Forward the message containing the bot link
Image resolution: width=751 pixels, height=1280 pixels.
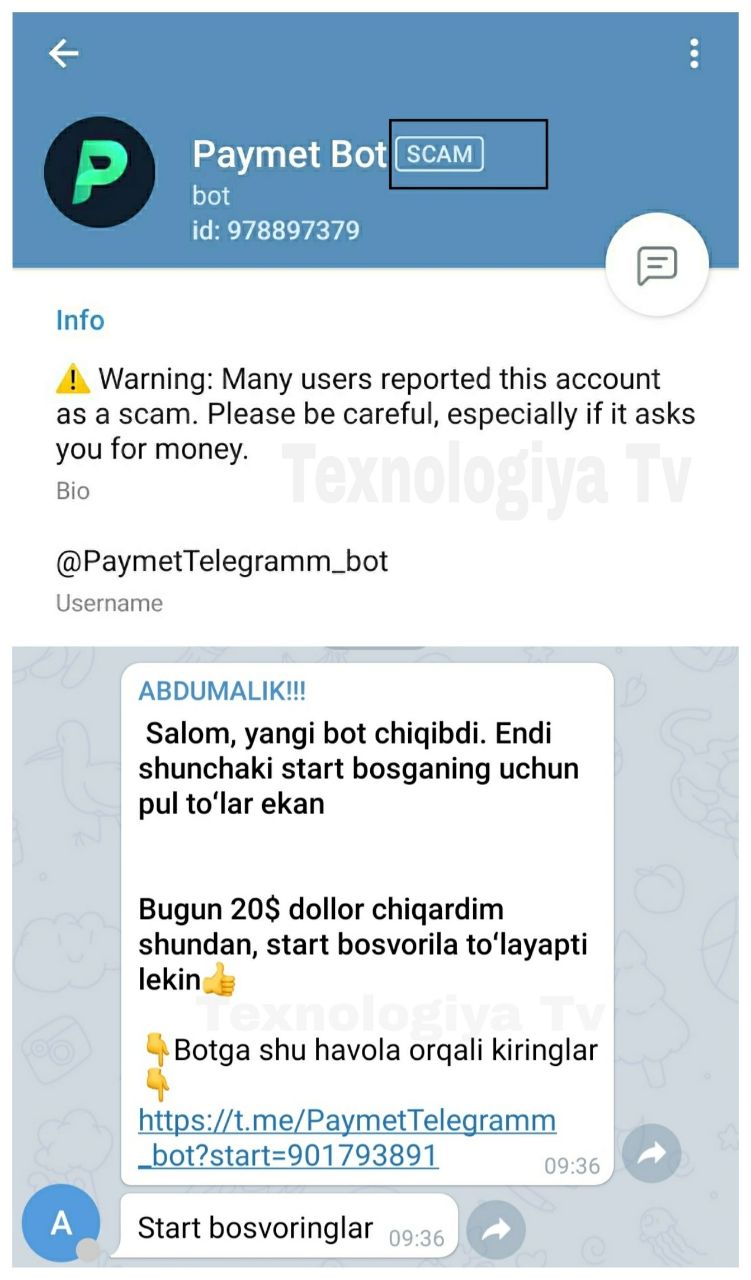[651, 1155]
